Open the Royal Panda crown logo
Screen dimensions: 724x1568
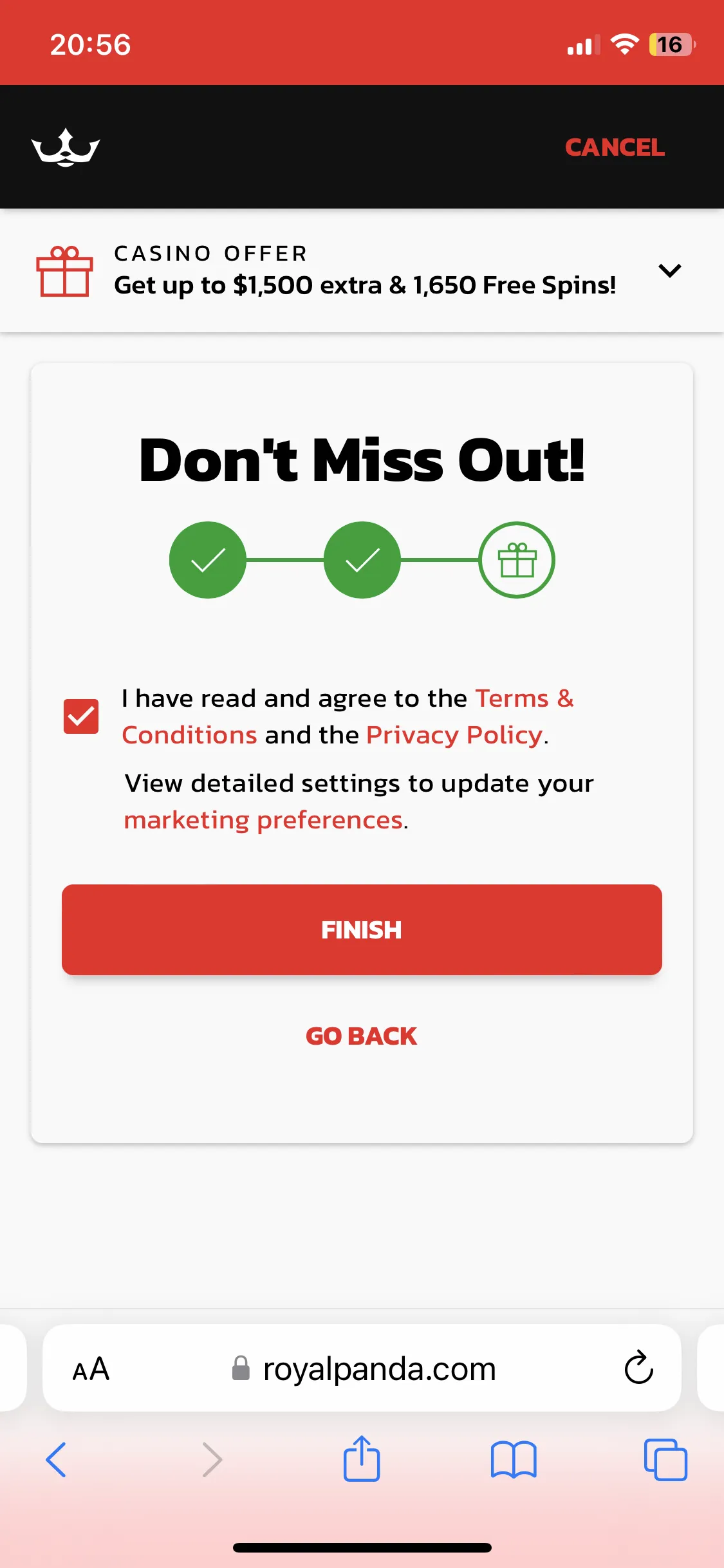pyautogui.click(x=66, y=147)
